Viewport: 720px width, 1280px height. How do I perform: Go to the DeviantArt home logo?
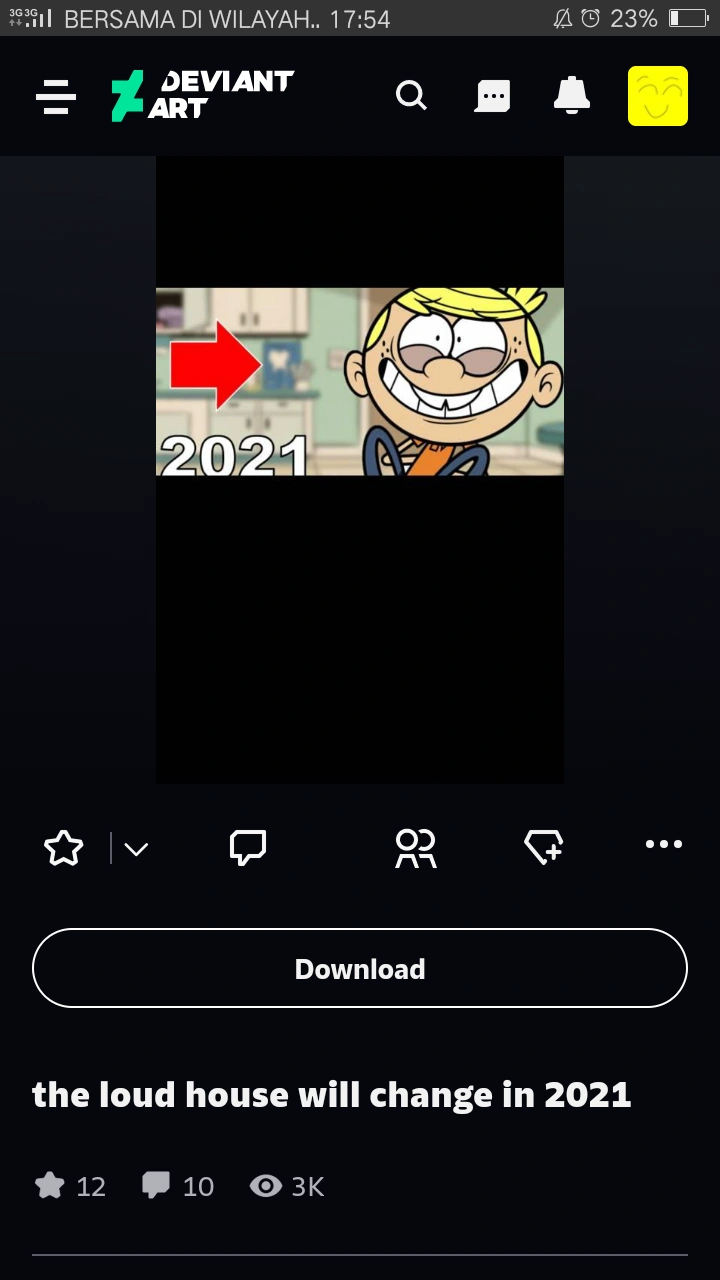pos(202,96)
